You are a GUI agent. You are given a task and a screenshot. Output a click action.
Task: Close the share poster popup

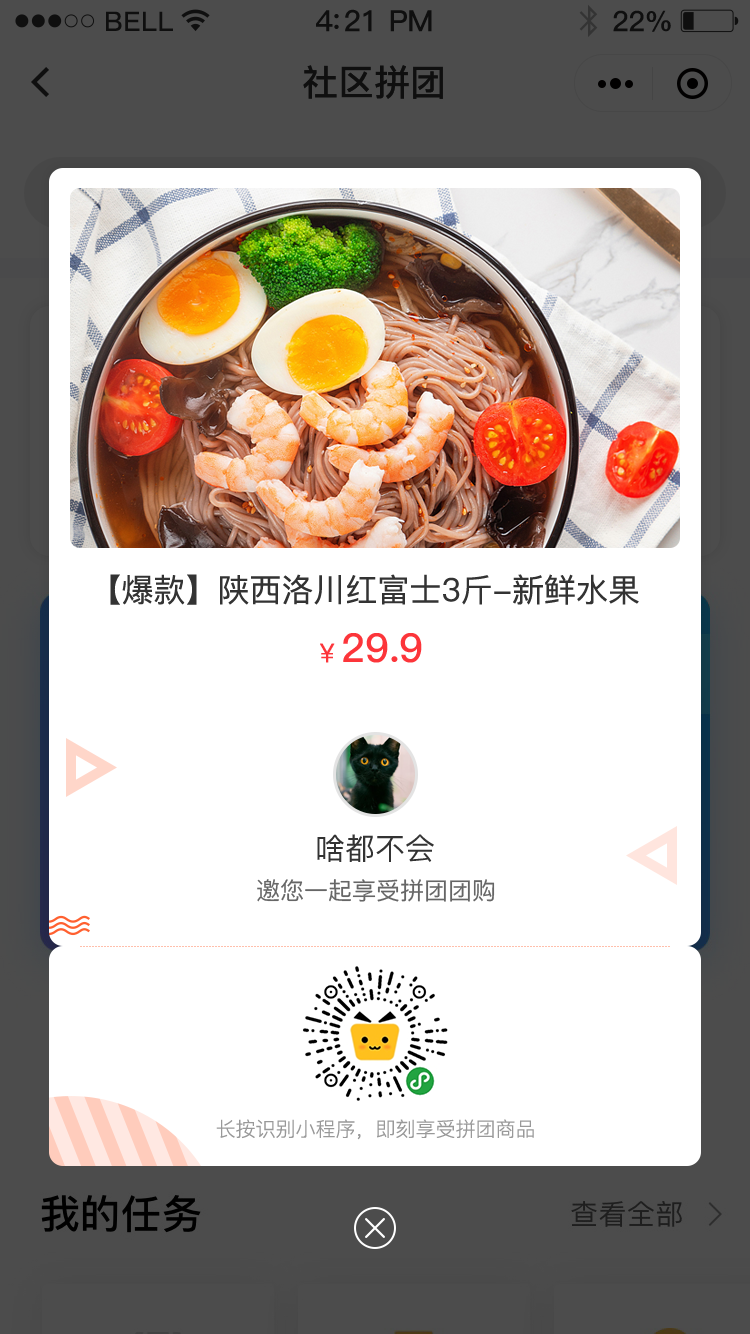point(375,1228)
